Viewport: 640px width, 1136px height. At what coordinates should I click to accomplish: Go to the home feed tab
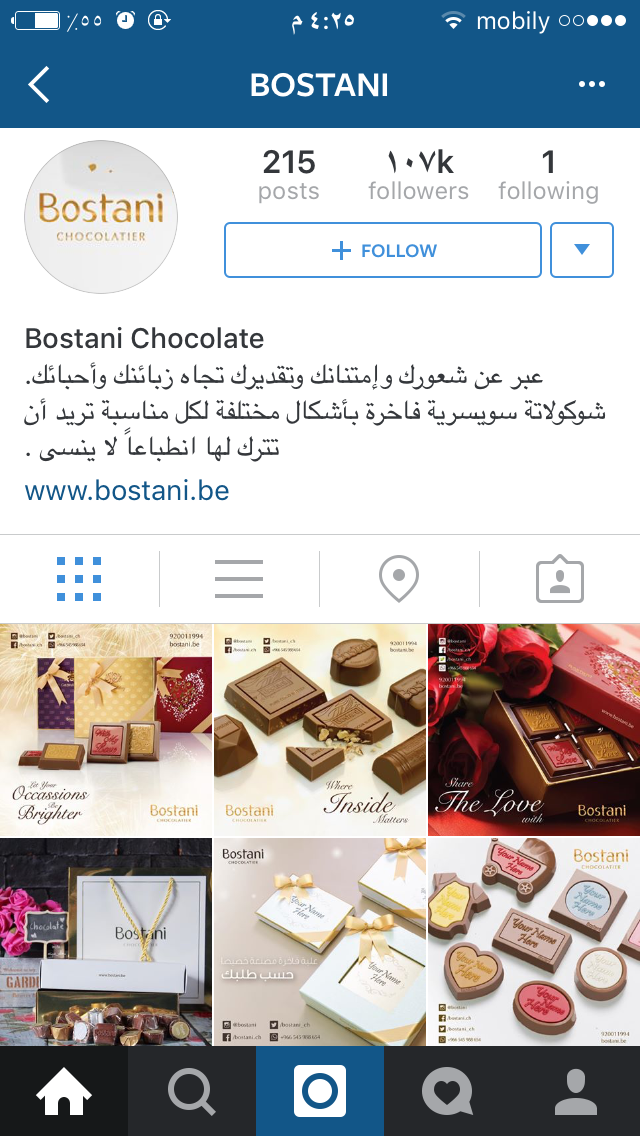click(64, 1091)
